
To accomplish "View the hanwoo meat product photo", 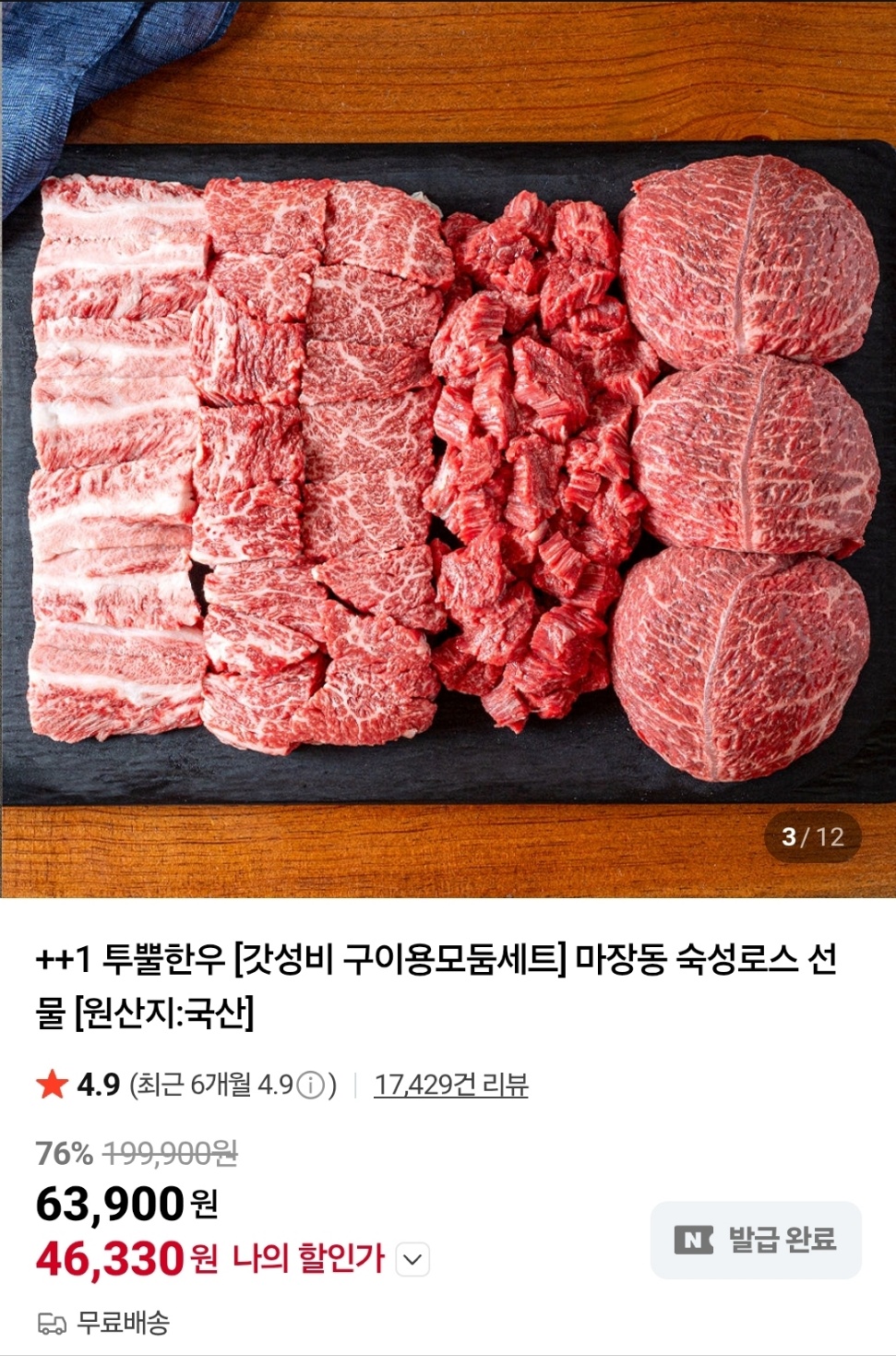I will 448,449.
